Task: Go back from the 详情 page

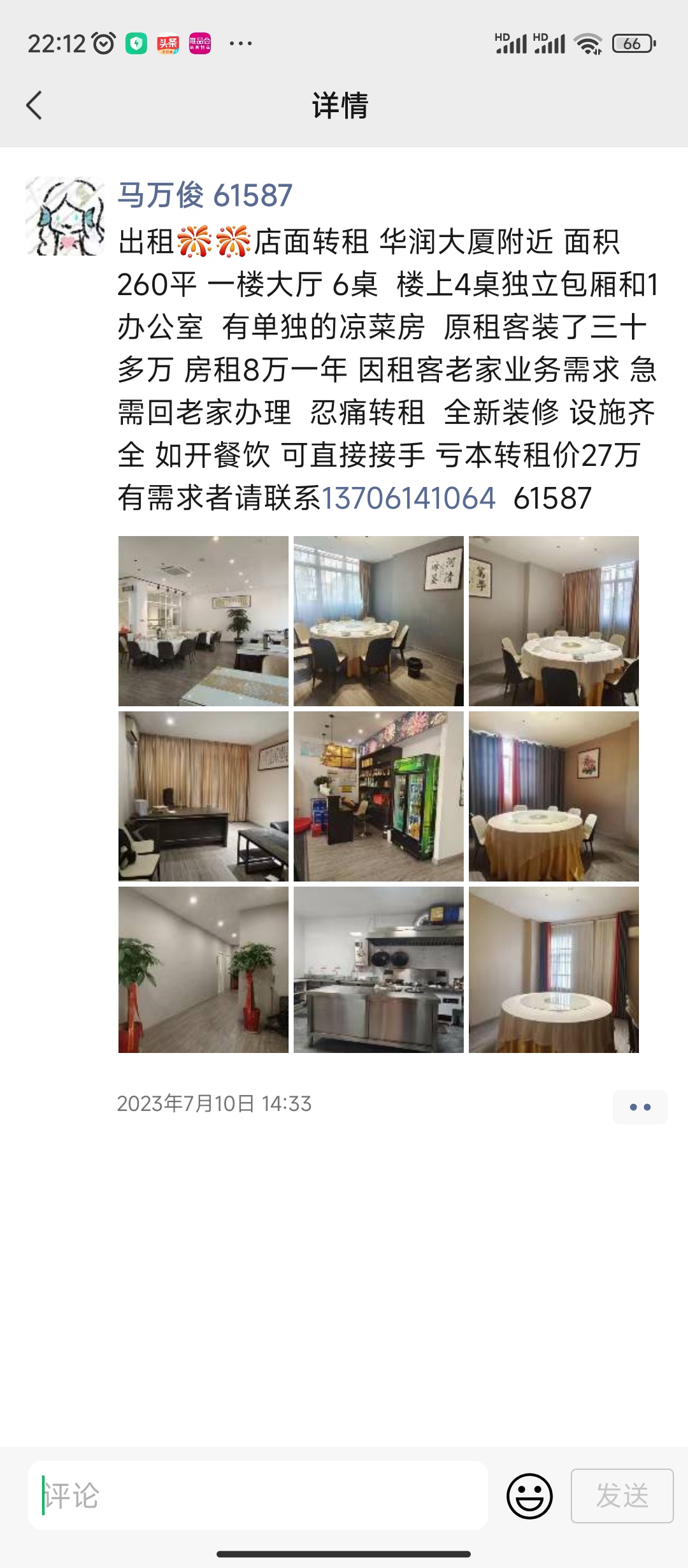Action: pyautogui.click(x=34, y=105)
